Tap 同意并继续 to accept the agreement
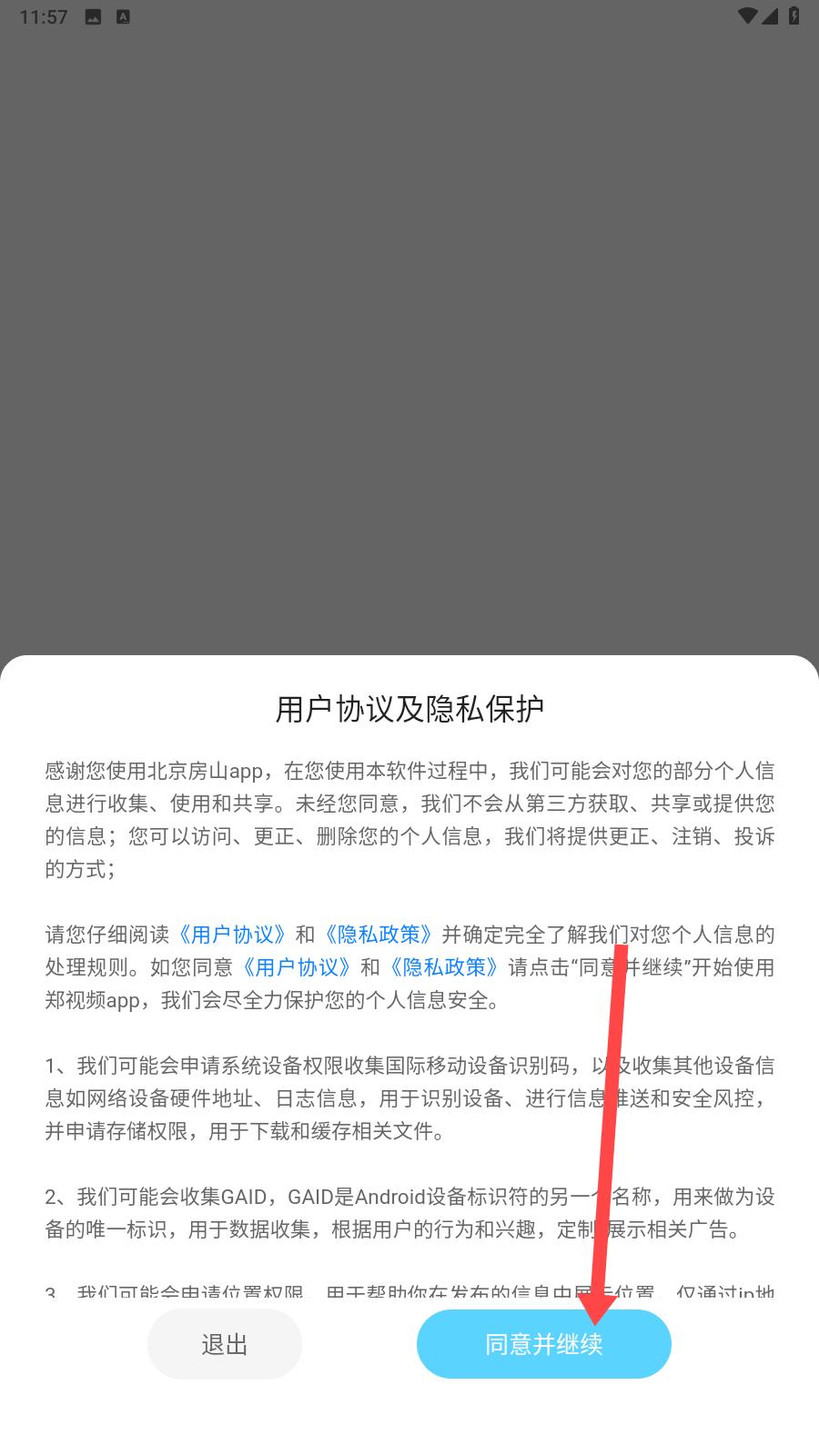Viewport: 819px width, 1456px height. [543, 1344]
